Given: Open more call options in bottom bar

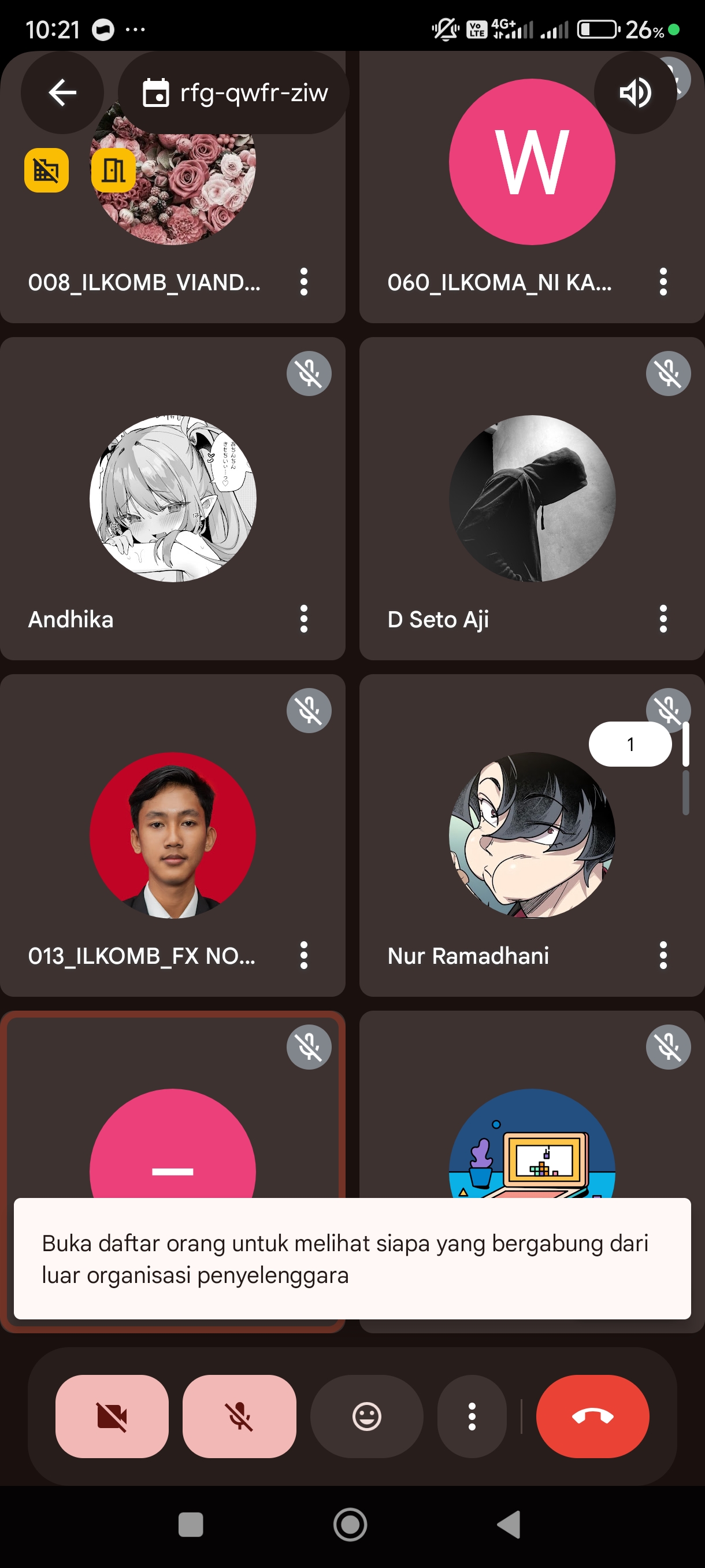Looking at the screenshot, I should coord(472,1416).
